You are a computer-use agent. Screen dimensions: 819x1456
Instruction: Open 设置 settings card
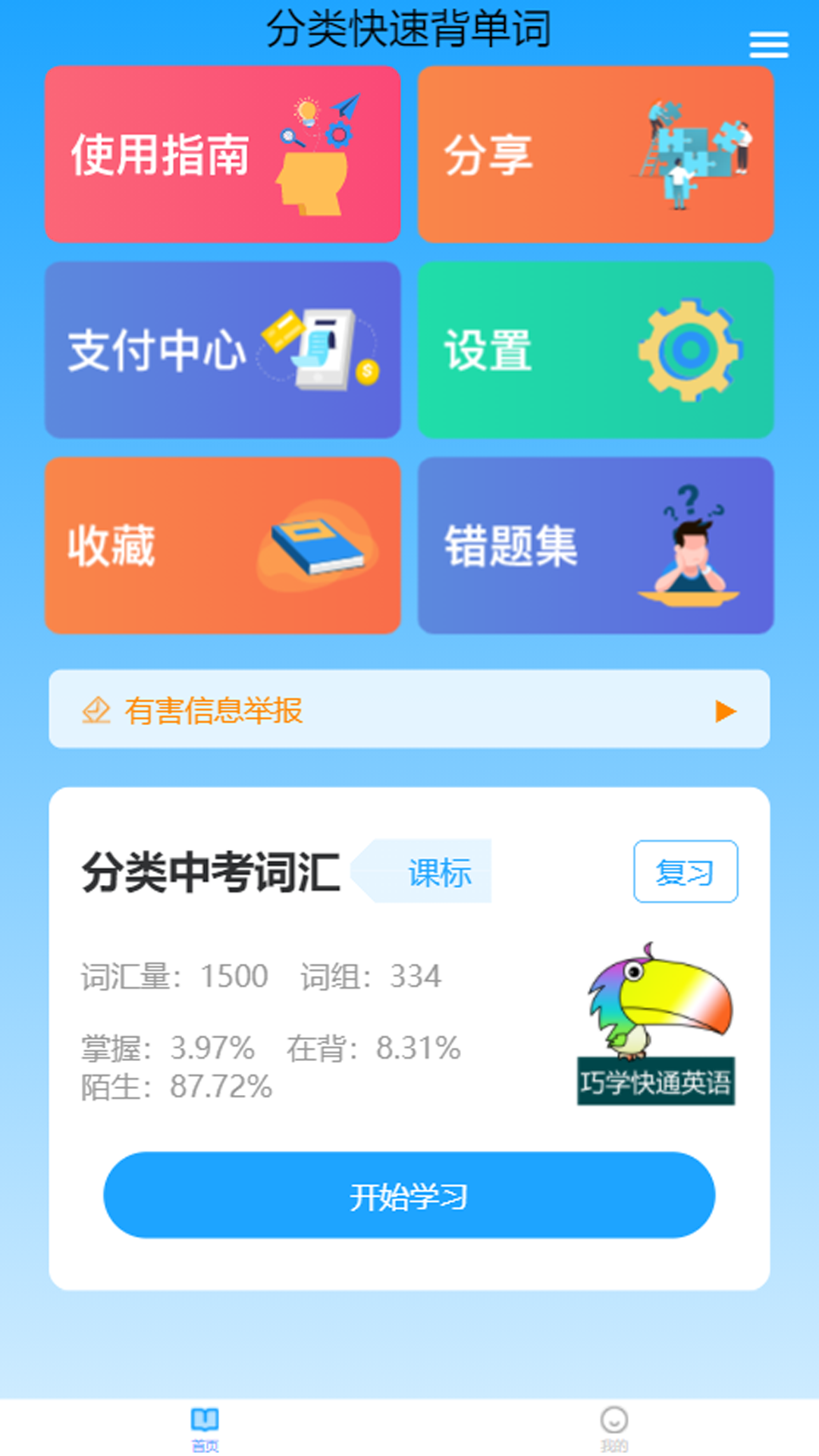595,350
